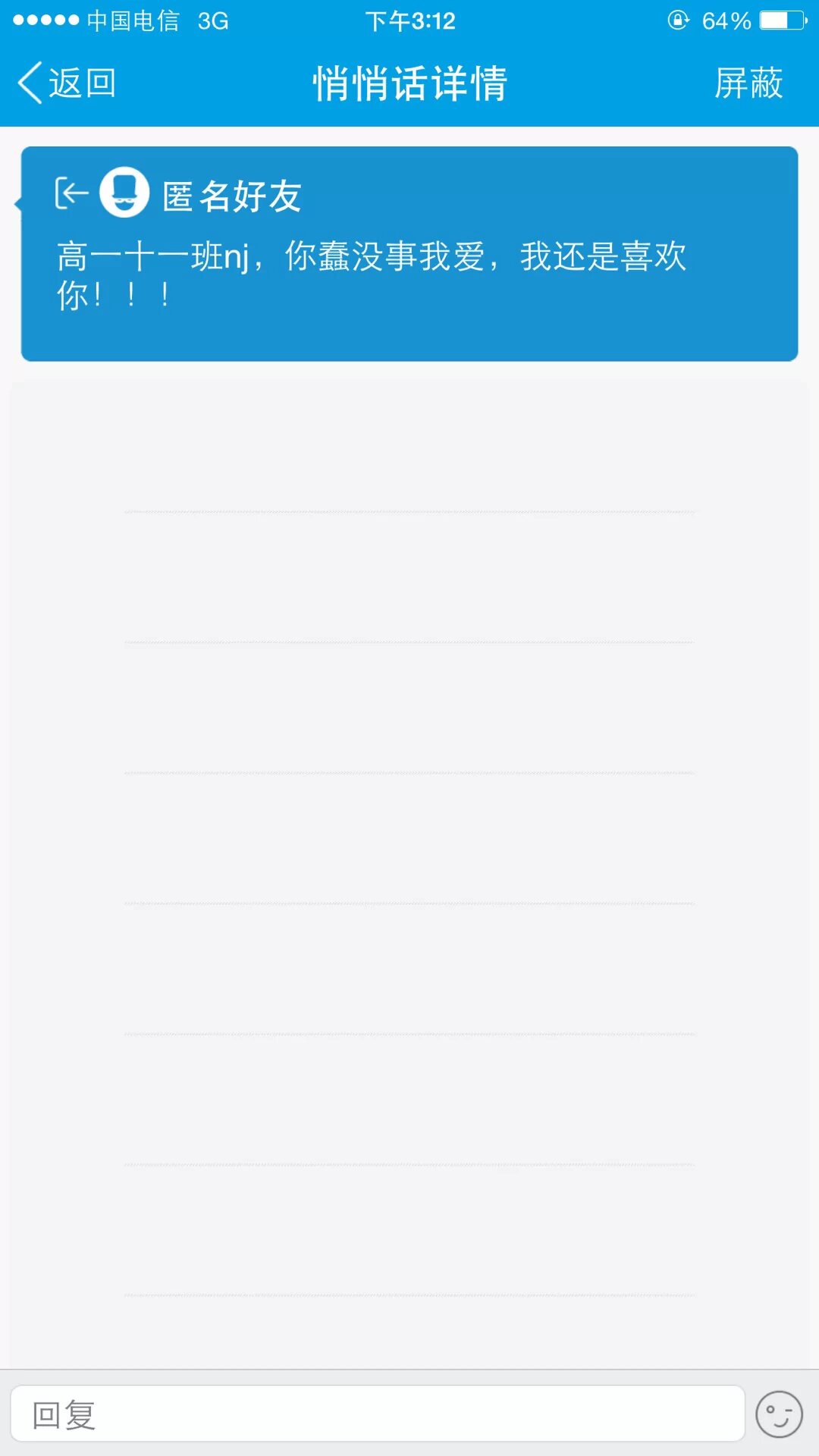Open the emoji picker

tap(779, 1414)
